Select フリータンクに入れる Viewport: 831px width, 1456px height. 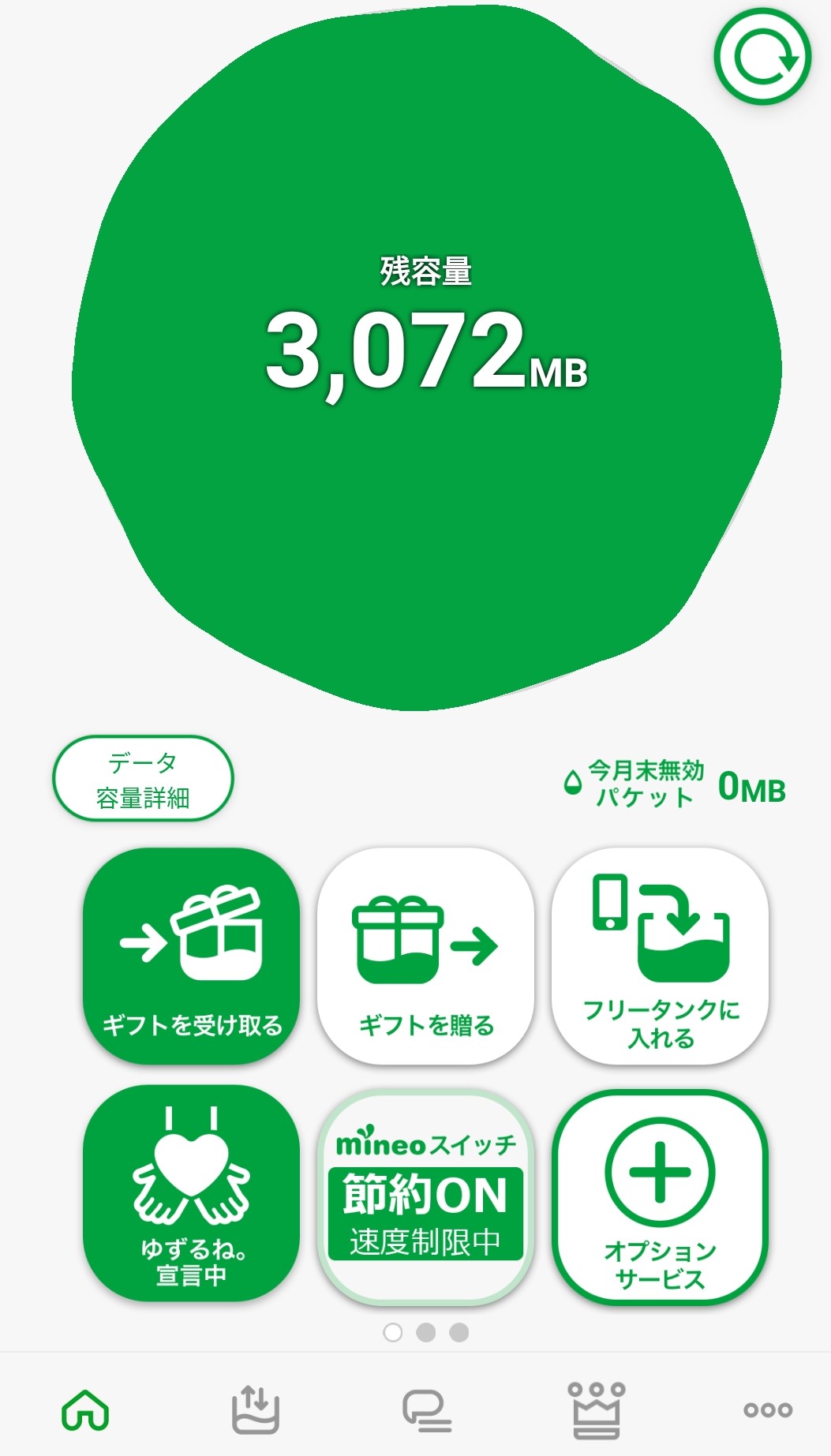click(x=660, y=956)
